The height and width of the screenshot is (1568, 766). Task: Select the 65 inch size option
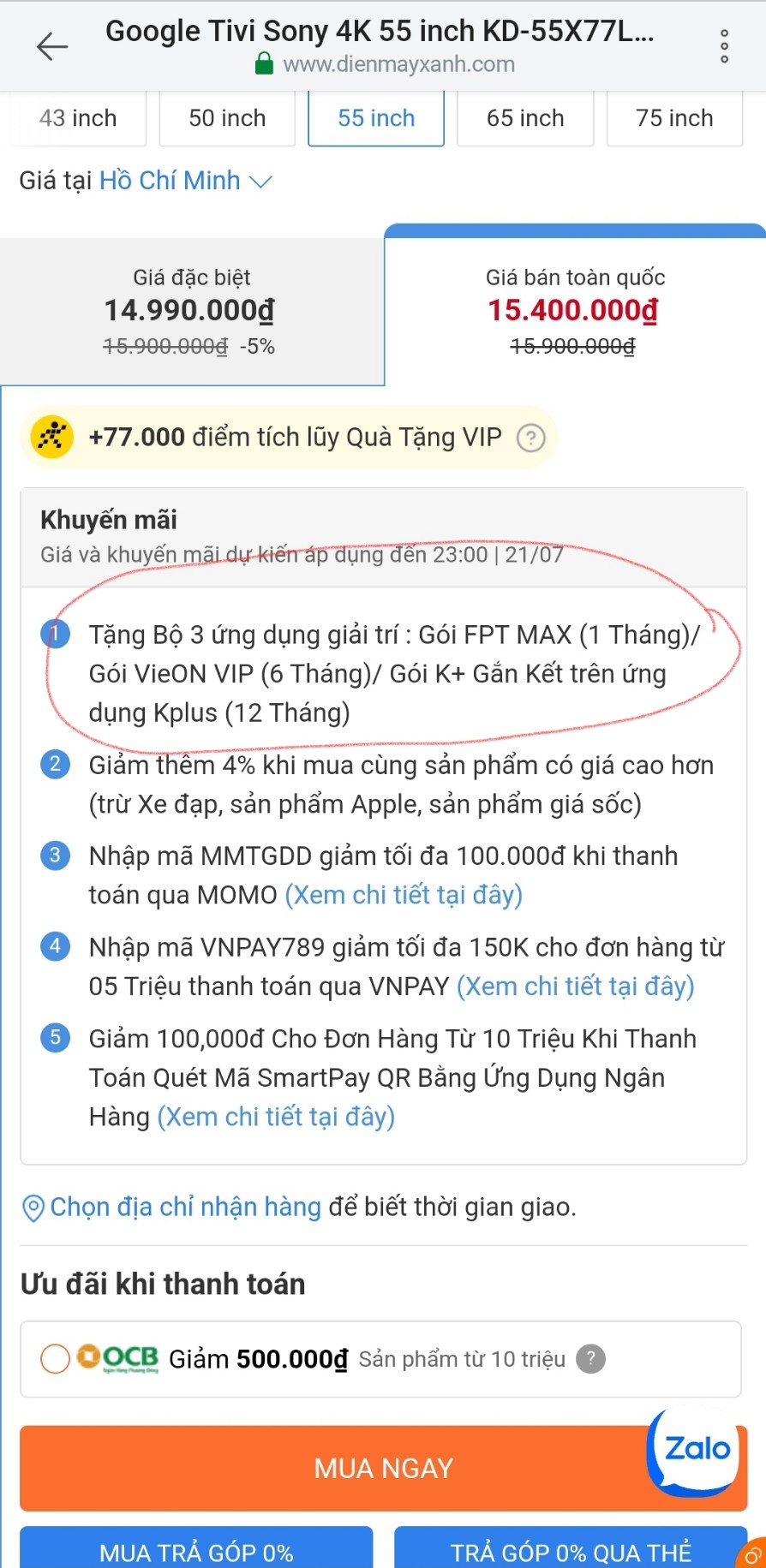pos(525,118)
